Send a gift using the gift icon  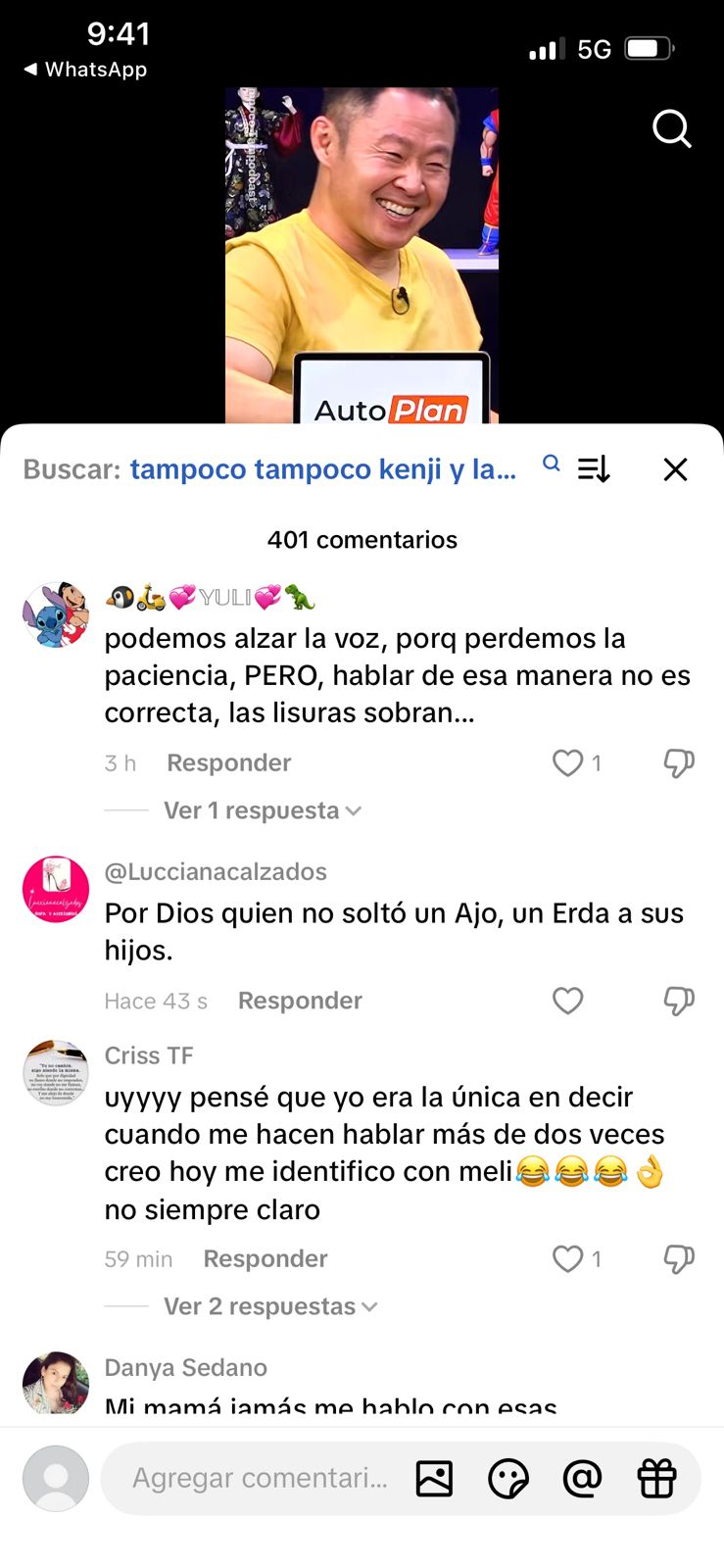coord(657,1478)
